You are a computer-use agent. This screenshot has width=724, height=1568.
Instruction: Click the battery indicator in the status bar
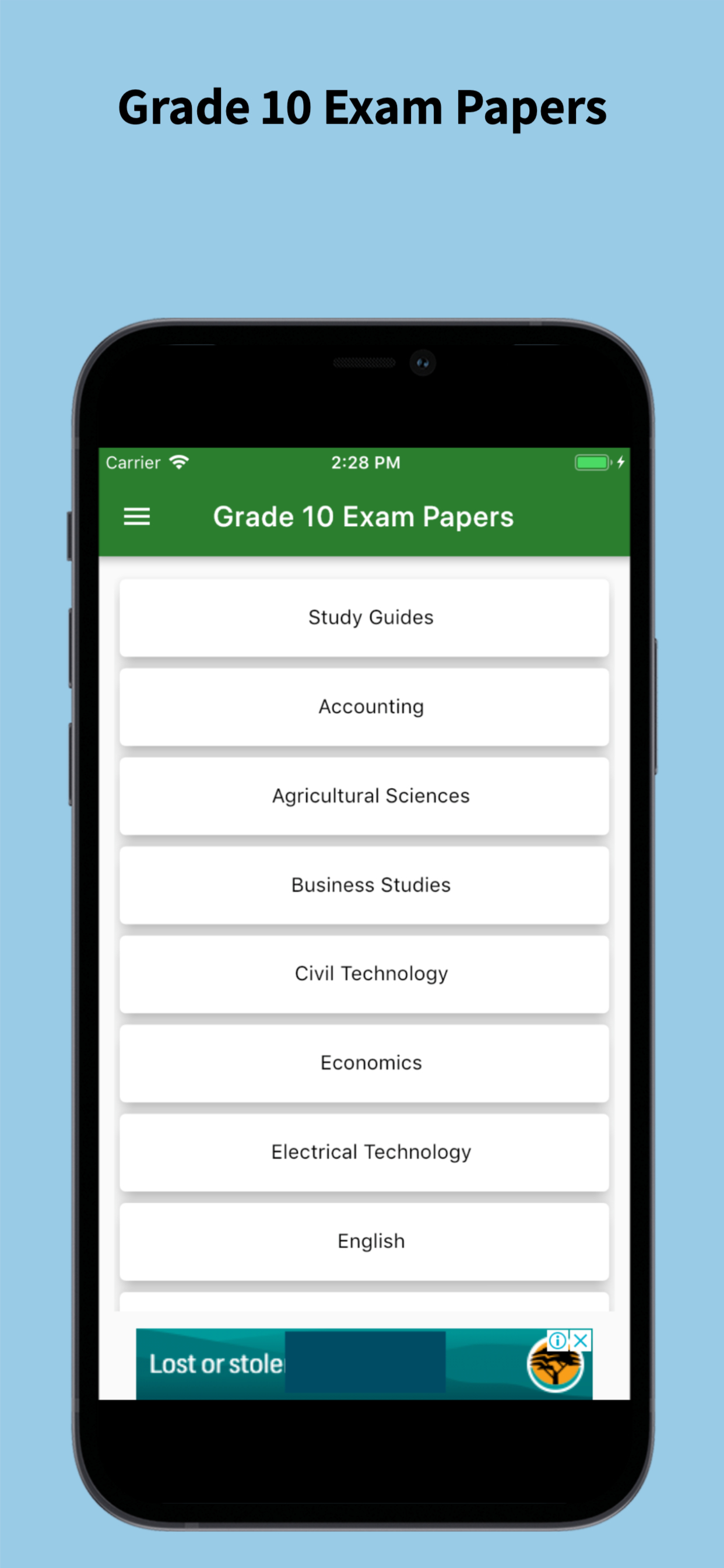591,463
